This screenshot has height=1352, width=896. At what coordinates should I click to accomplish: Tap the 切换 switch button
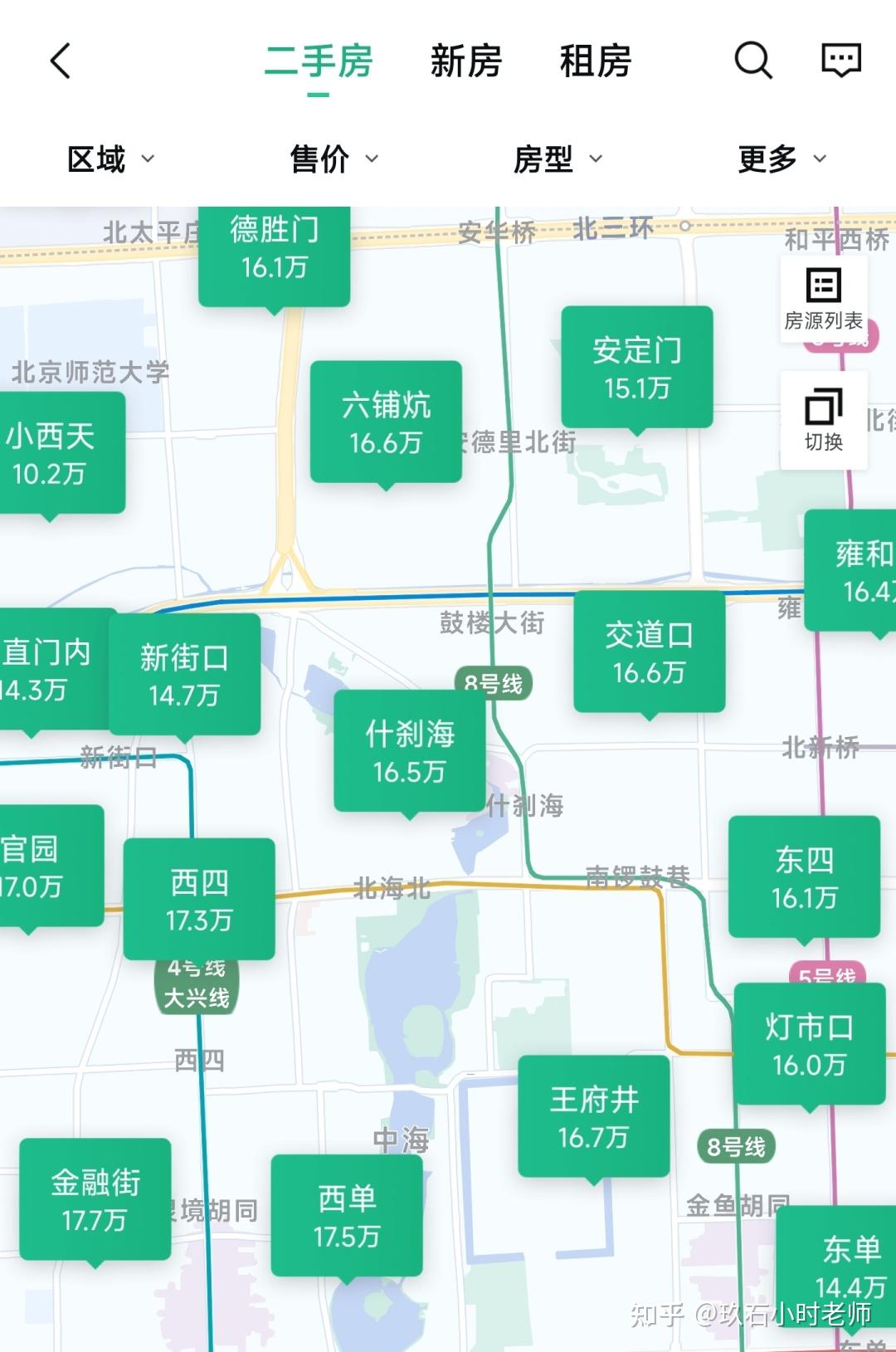pos(824,420)
